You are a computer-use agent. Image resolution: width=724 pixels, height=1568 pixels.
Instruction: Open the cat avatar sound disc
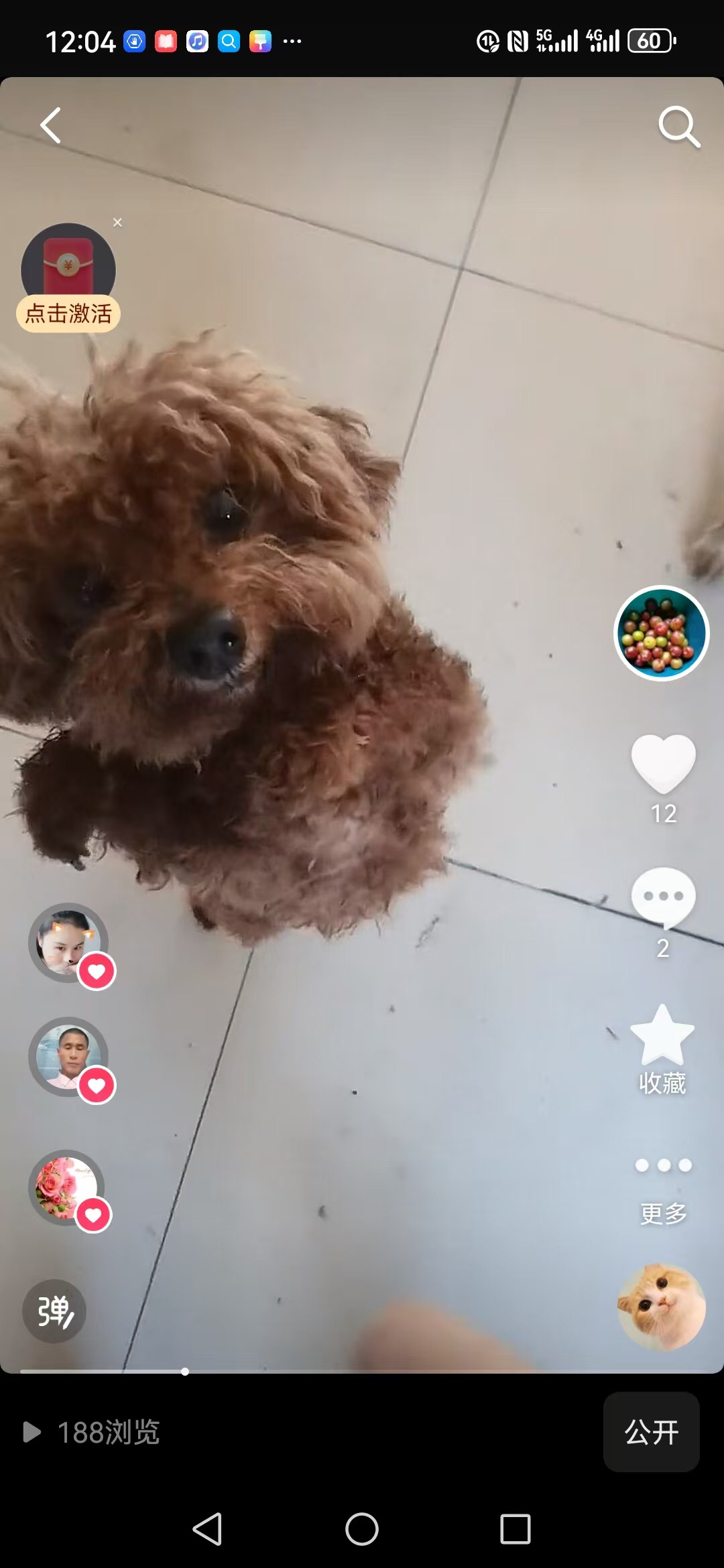[661, 1307]
